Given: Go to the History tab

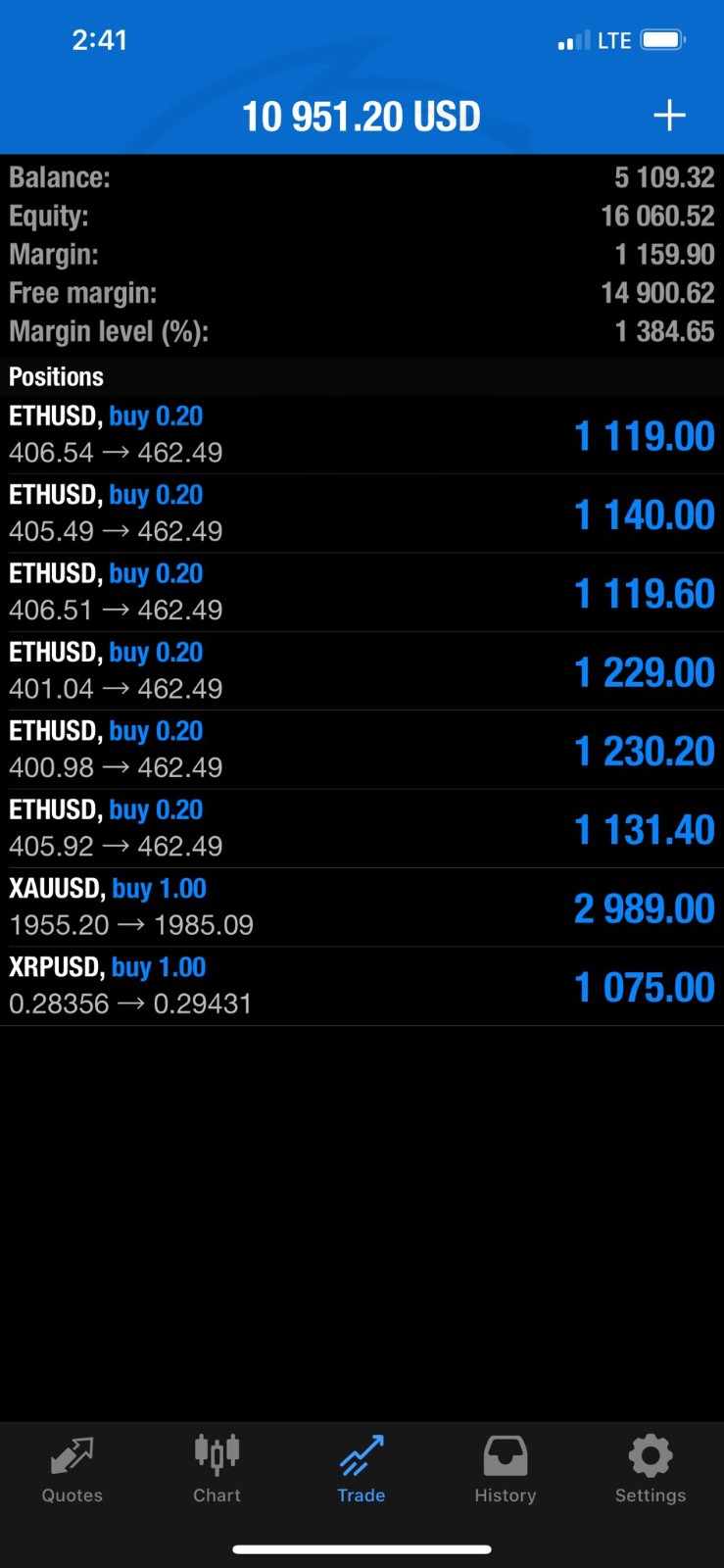Looking at the screenshot, I should coord(505,1469).
